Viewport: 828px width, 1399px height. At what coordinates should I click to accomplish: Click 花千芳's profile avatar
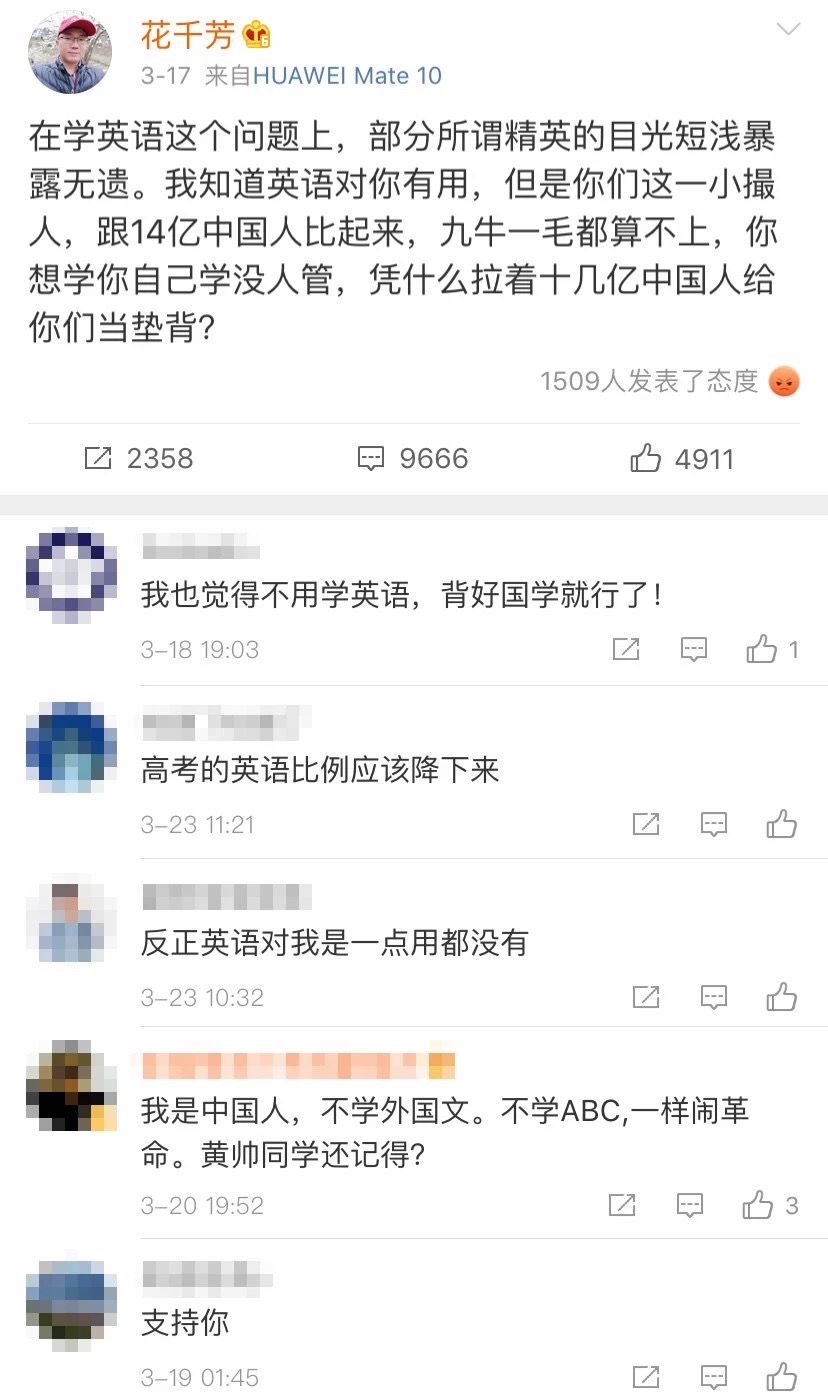69,50
